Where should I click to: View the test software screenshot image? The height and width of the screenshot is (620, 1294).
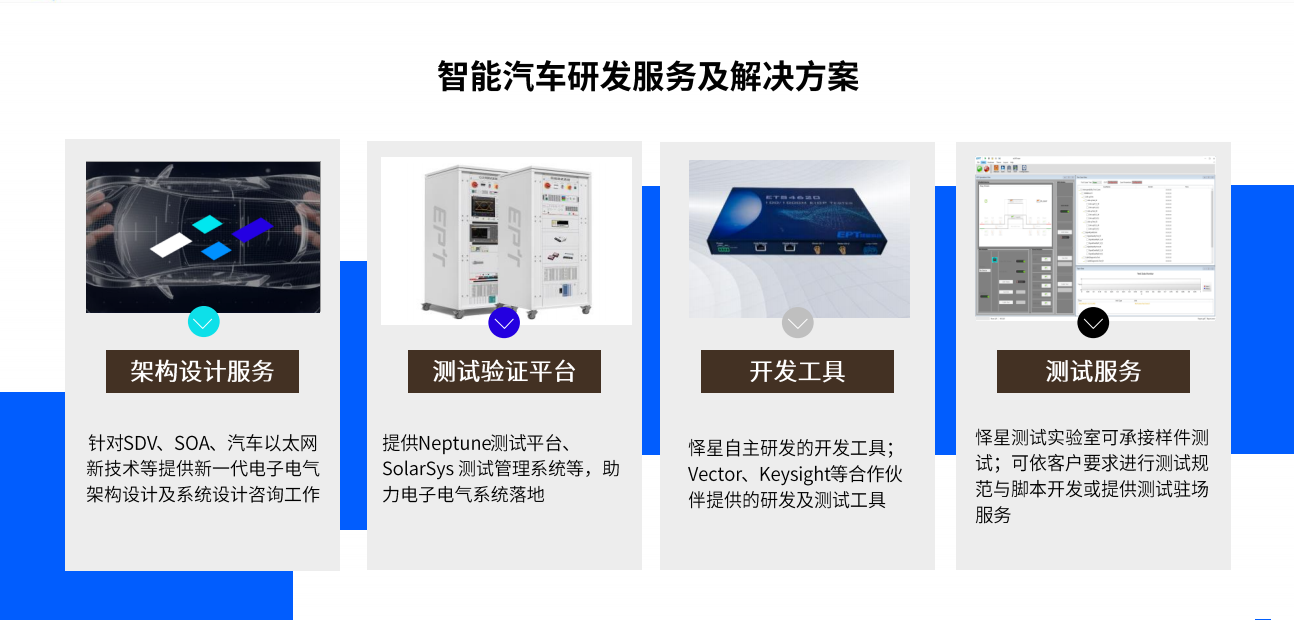click(1095, 237)
